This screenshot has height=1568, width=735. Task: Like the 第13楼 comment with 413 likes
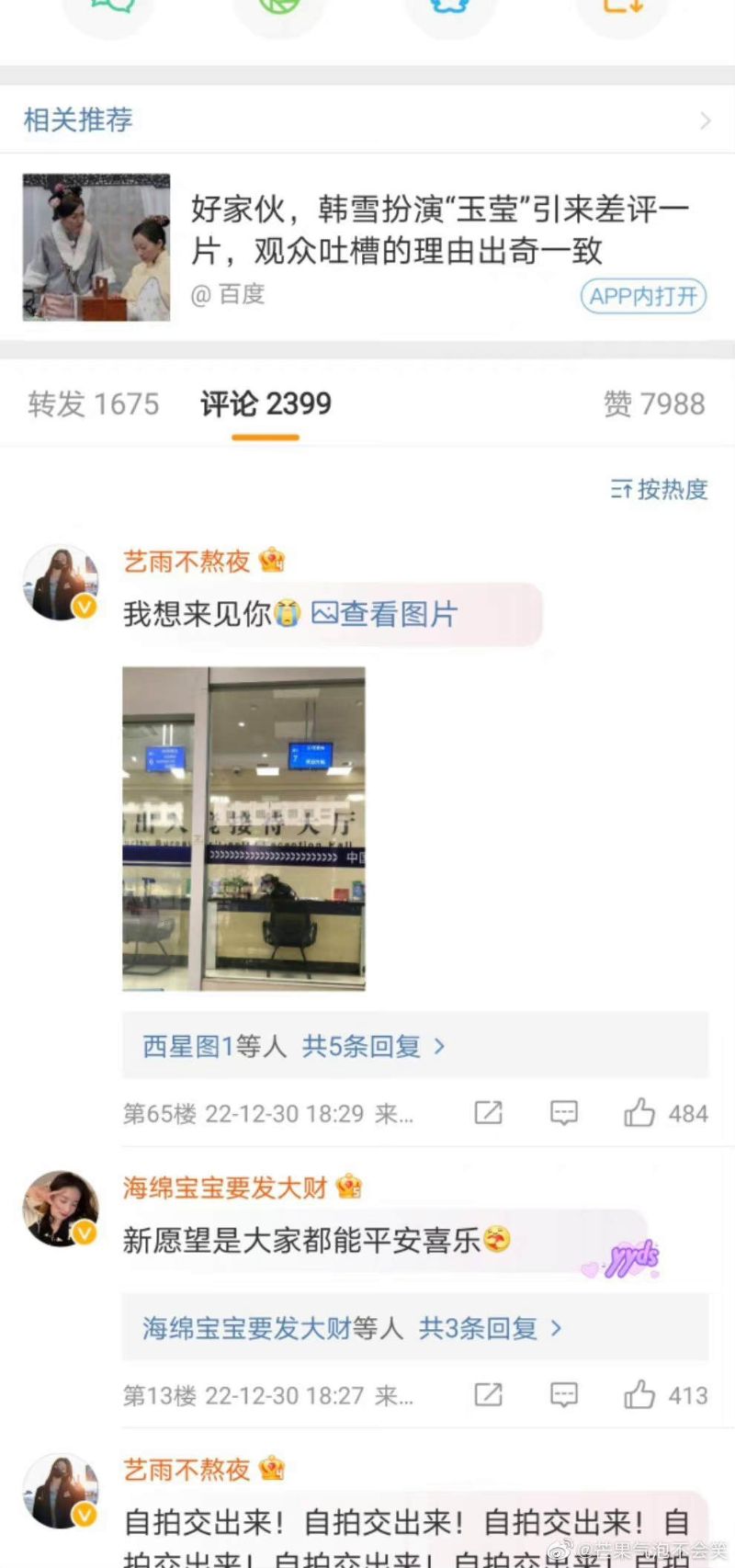coord(640,1395)
